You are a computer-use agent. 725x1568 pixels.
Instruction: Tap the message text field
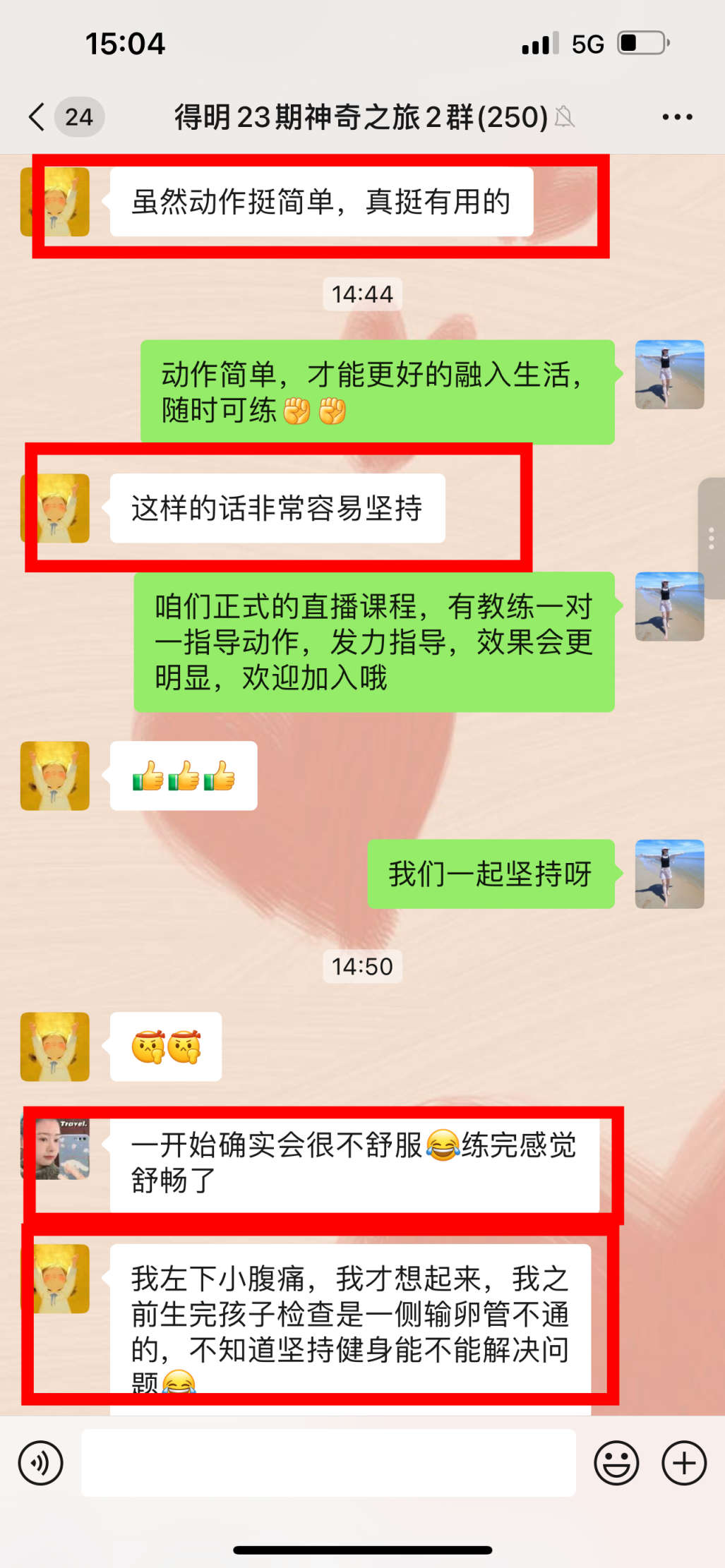328,1463
